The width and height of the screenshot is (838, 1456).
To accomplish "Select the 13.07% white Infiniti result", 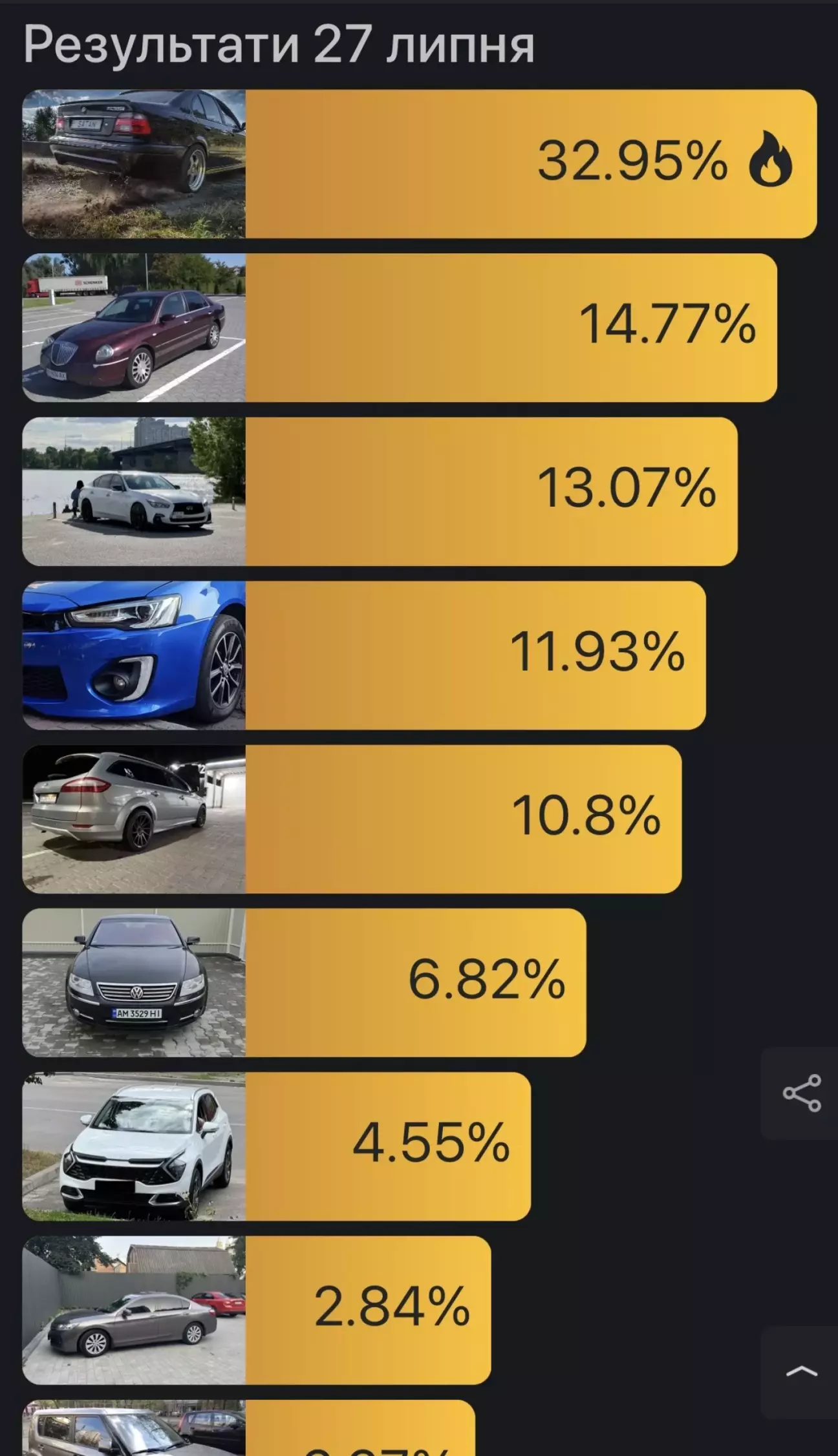I will coord(380,491).
